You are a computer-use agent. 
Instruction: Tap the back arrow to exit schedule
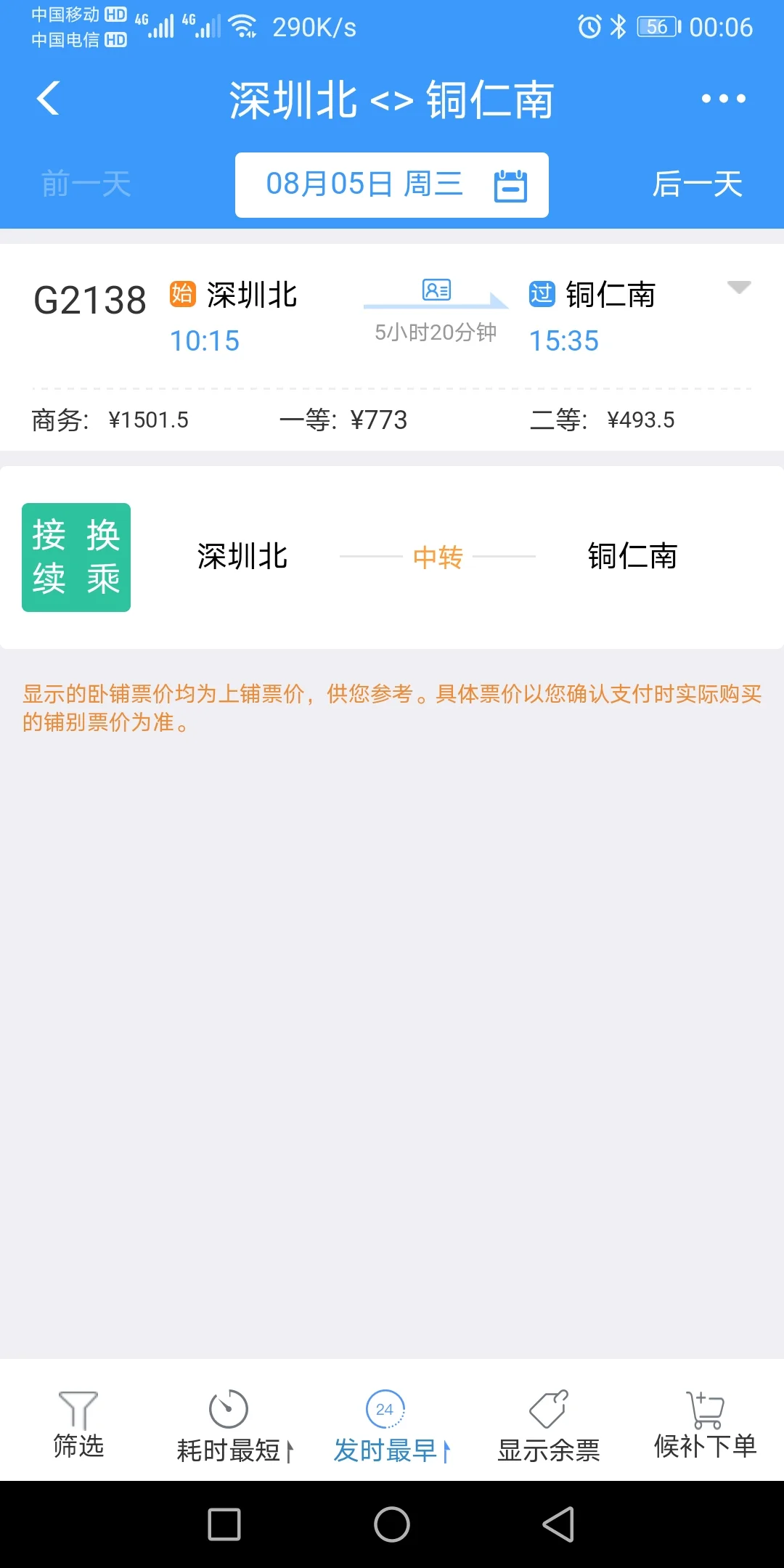[x=48, y=99]
